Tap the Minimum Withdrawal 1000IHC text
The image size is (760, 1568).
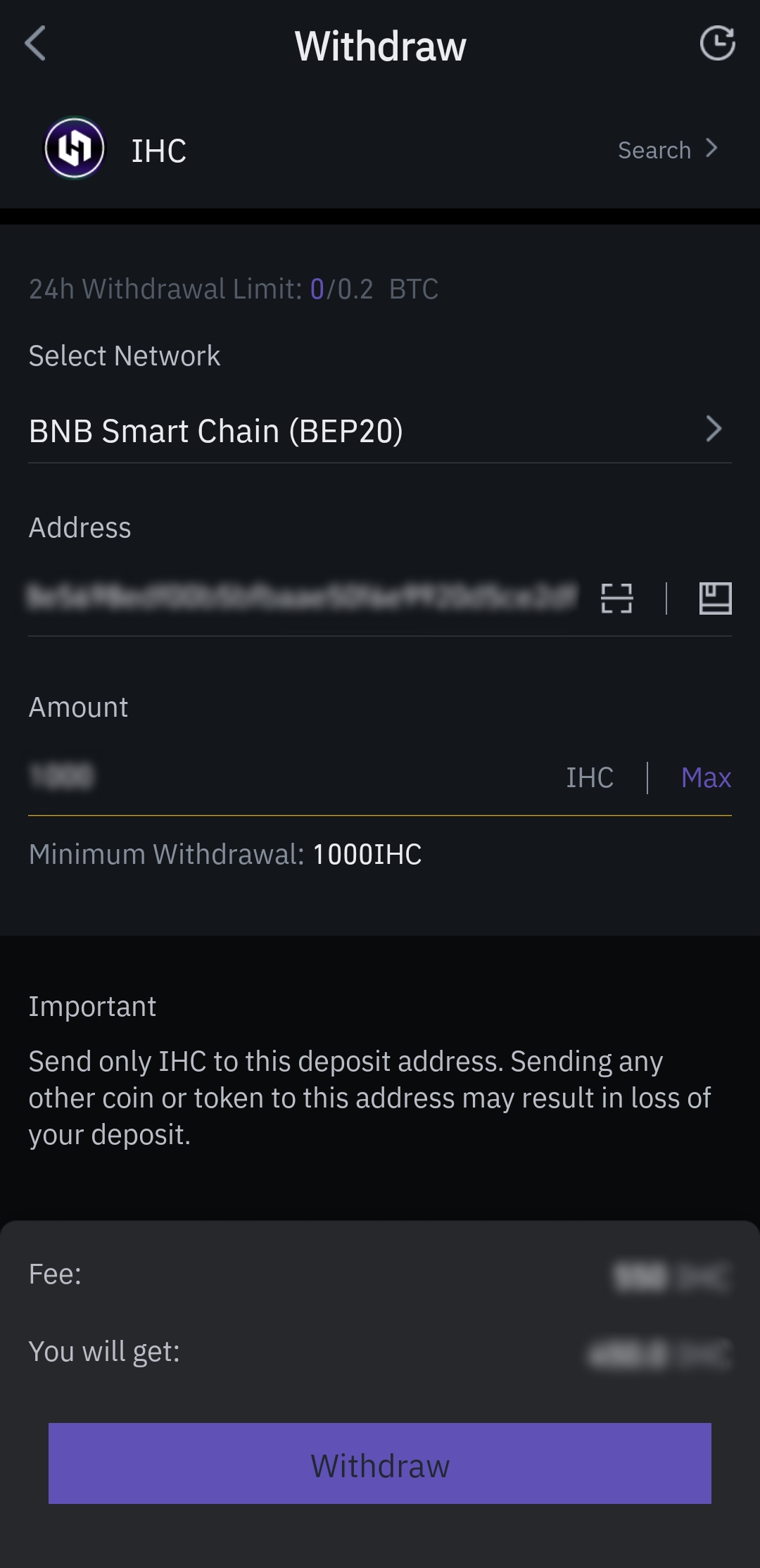coord(225,853)
